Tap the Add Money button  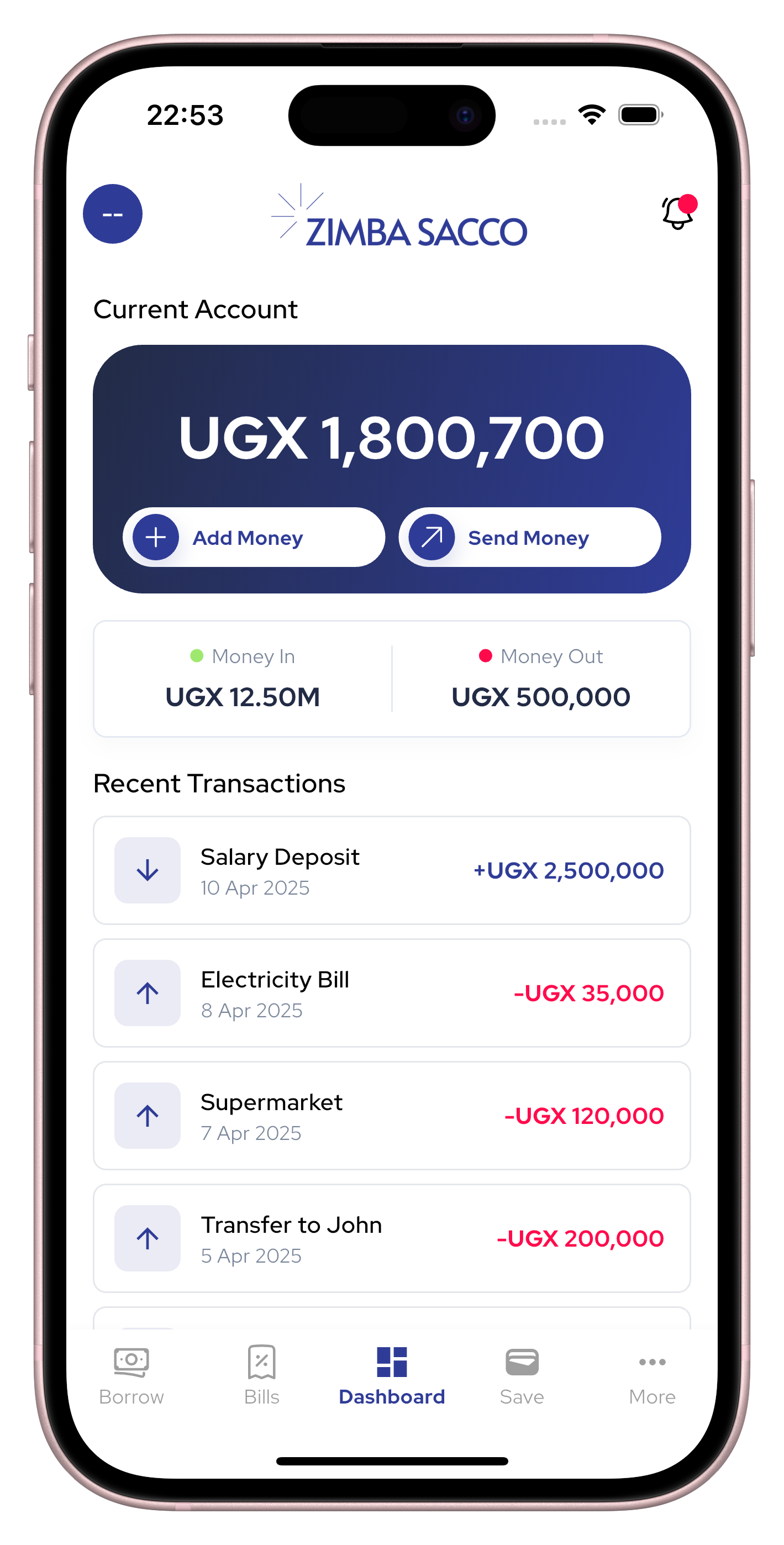coord(254,538)
